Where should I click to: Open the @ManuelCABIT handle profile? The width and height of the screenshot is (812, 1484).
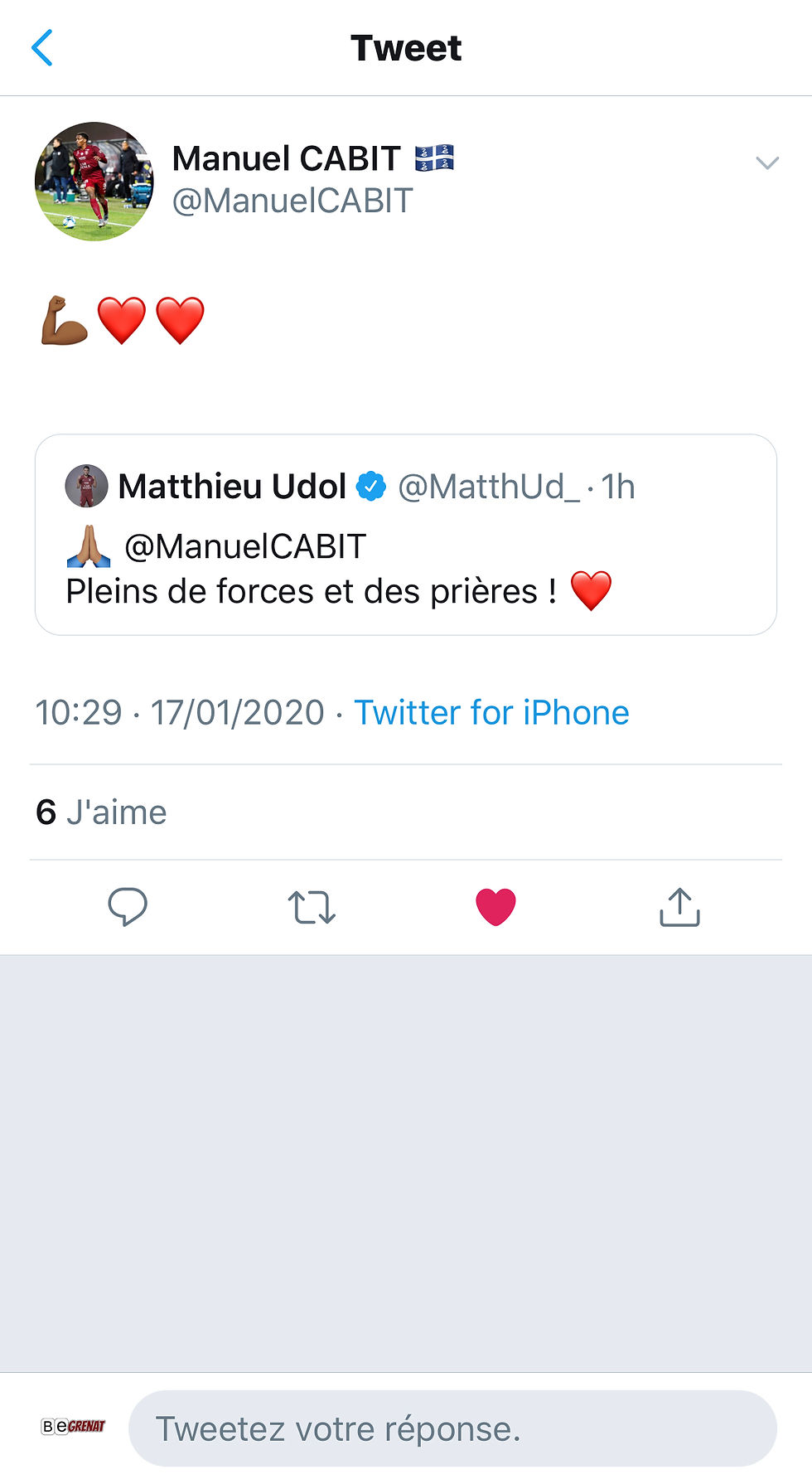[292, 201]
